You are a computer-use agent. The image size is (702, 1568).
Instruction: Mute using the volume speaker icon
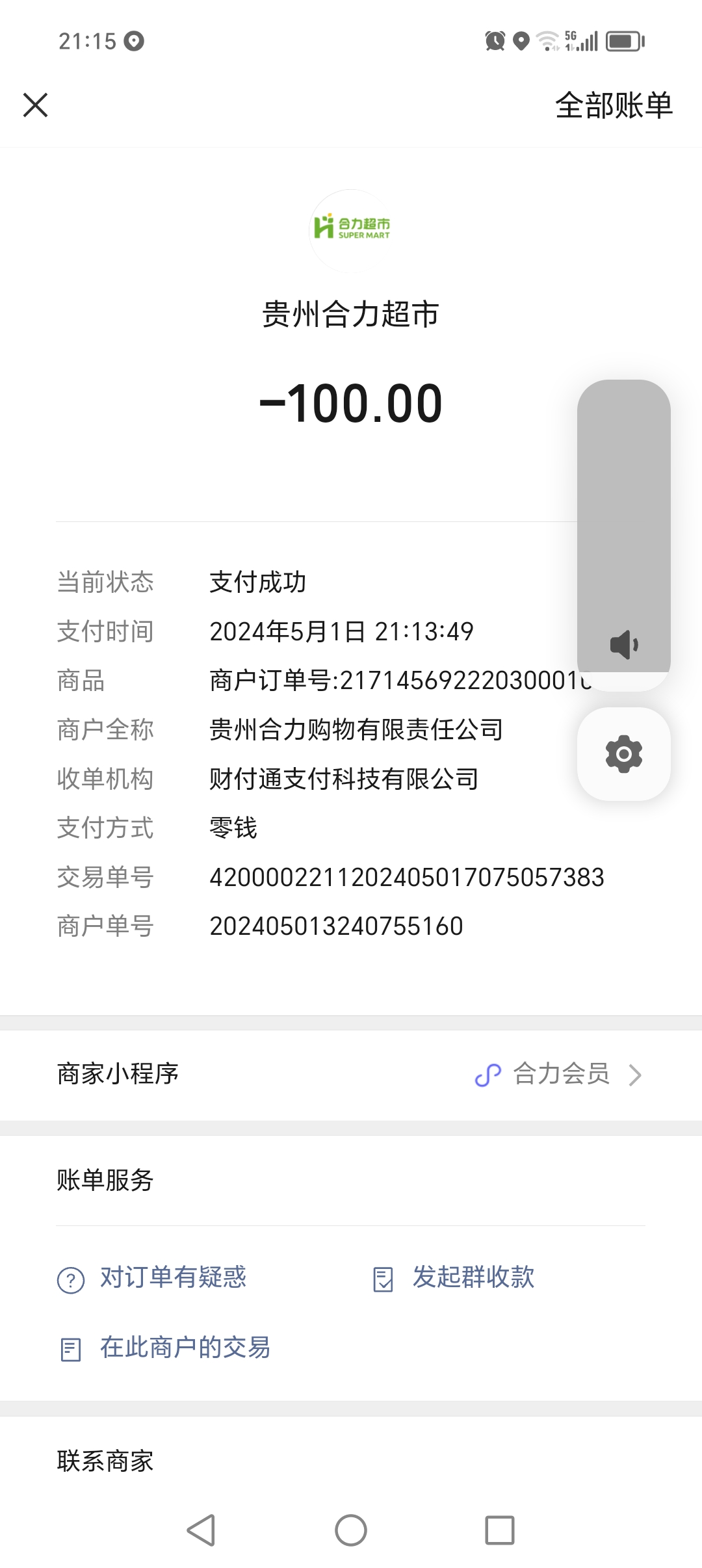[623, 645]
